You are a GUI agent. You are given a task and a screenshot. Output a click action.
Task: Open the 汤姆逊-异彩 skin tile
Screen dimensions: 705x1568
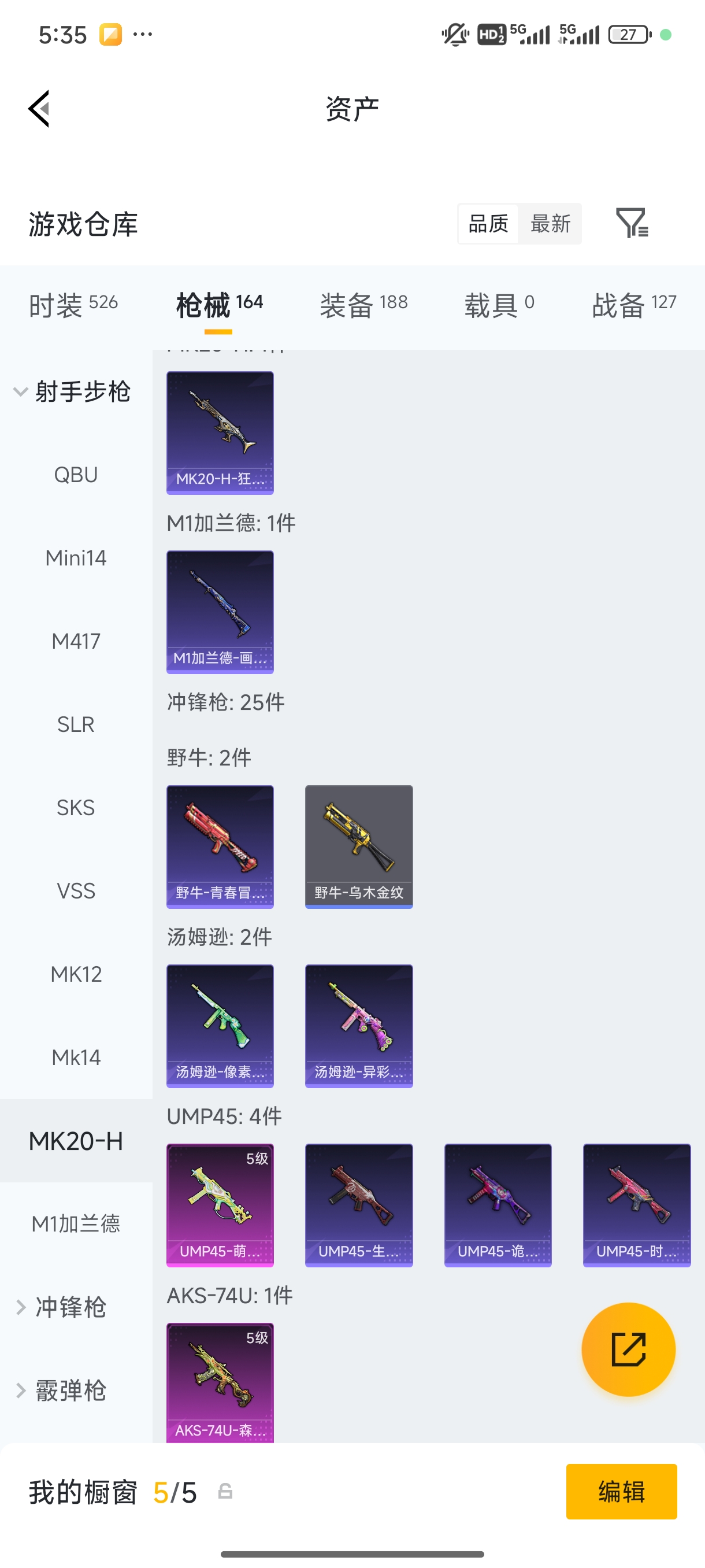tap(359, 1026)
